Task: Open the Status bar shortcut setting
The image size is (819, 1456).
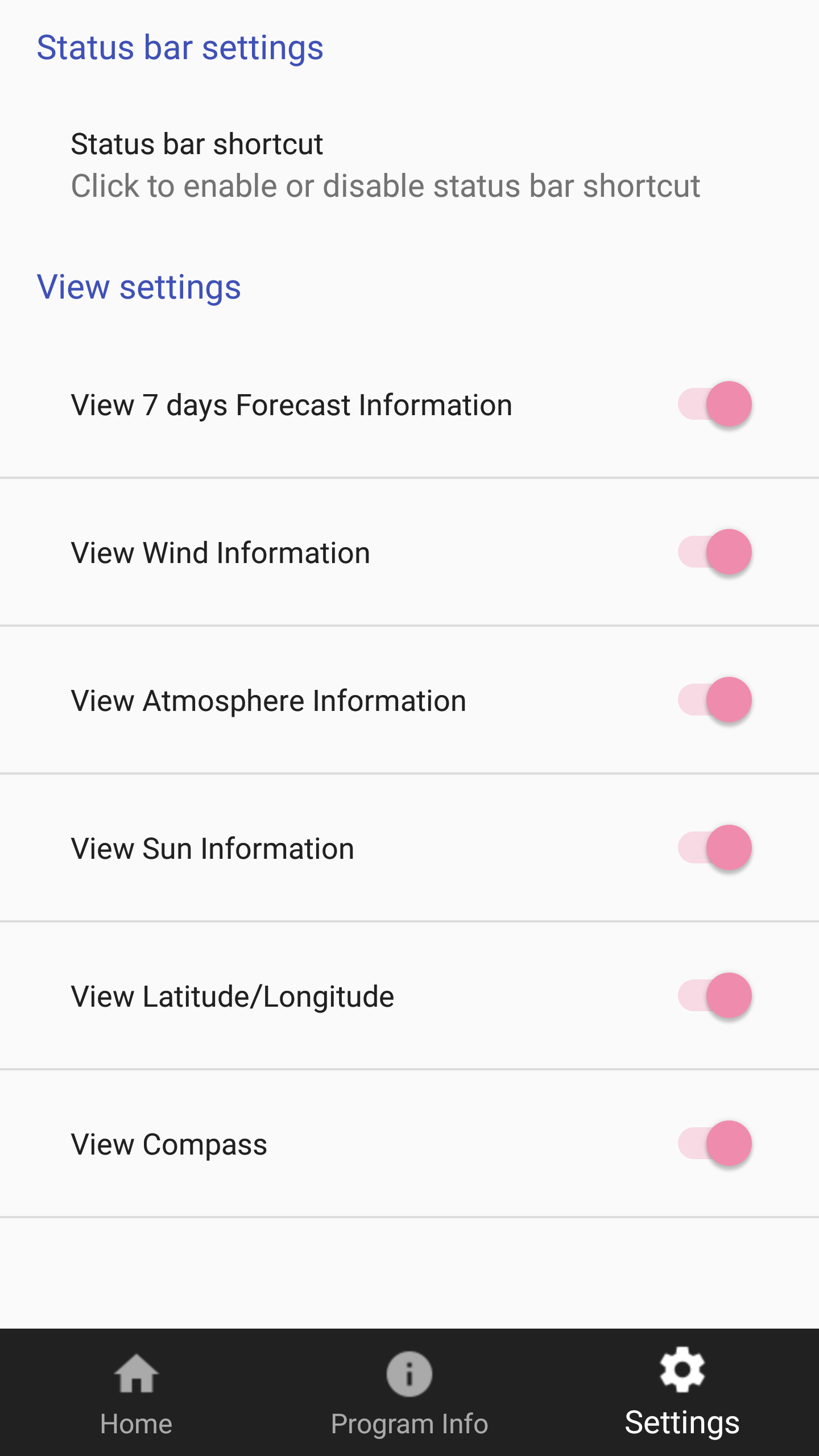Action: 409,165
